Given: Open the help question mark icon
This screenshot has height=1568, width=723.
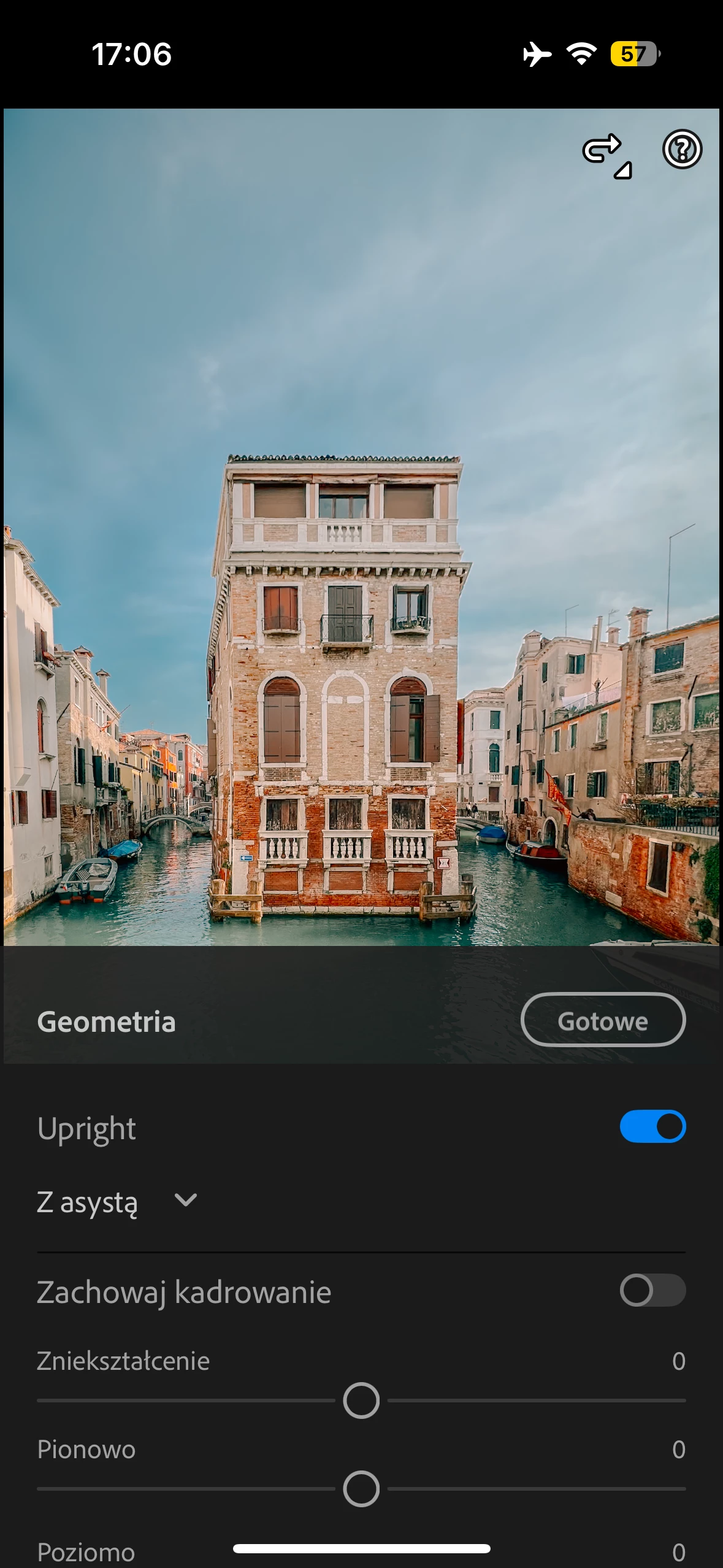Looking at the screenshot, I should tap(682, 149).
